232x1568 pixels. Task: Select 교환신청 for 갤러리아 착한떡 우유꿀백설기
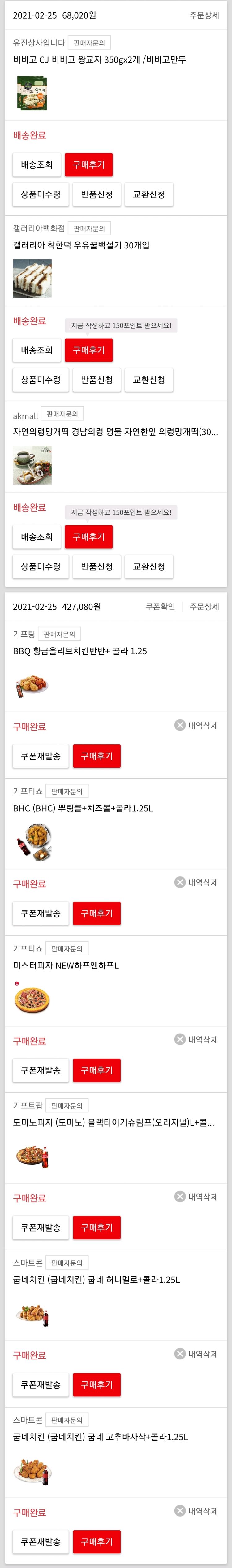click(x=149, y=380)
